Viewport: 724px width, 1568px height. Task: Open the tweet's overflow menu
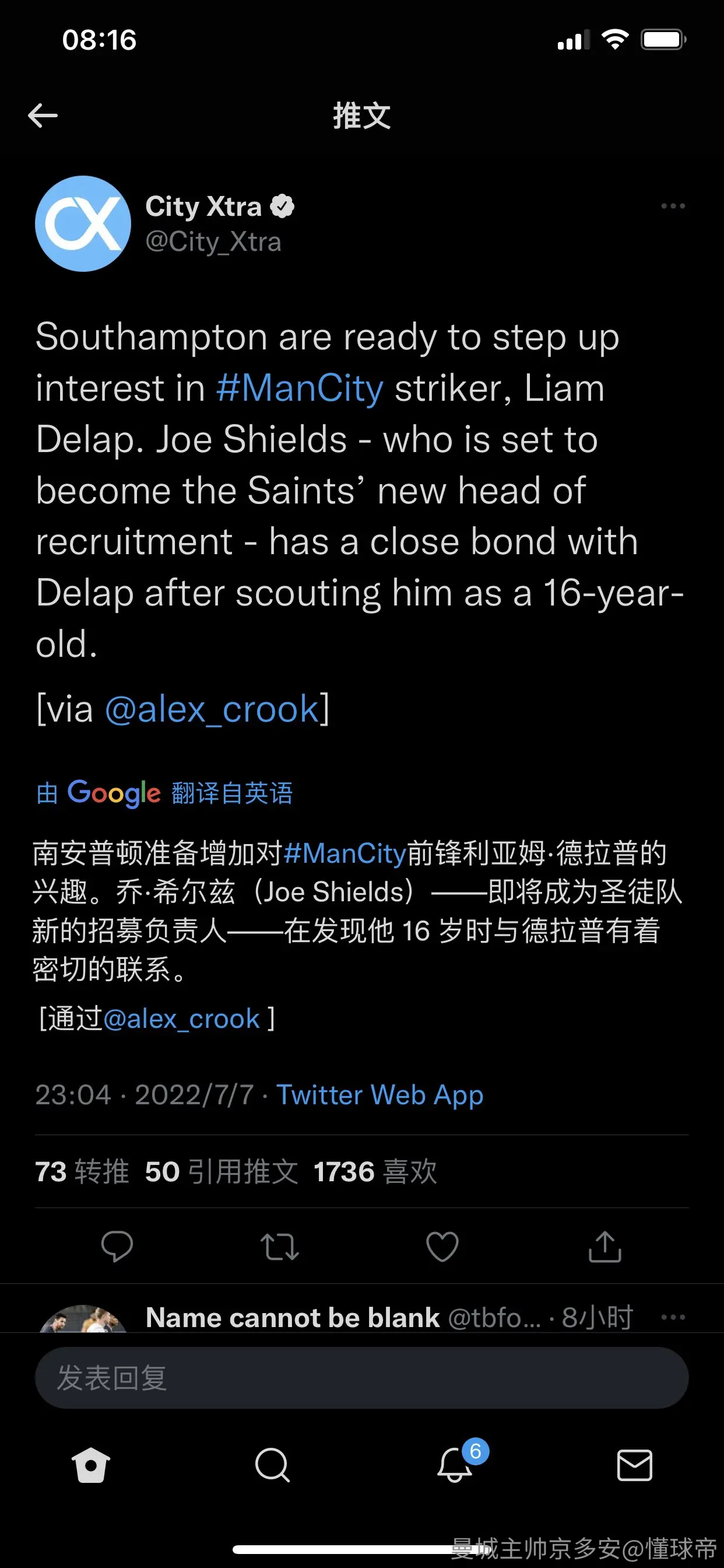click(x=673, y=206)
